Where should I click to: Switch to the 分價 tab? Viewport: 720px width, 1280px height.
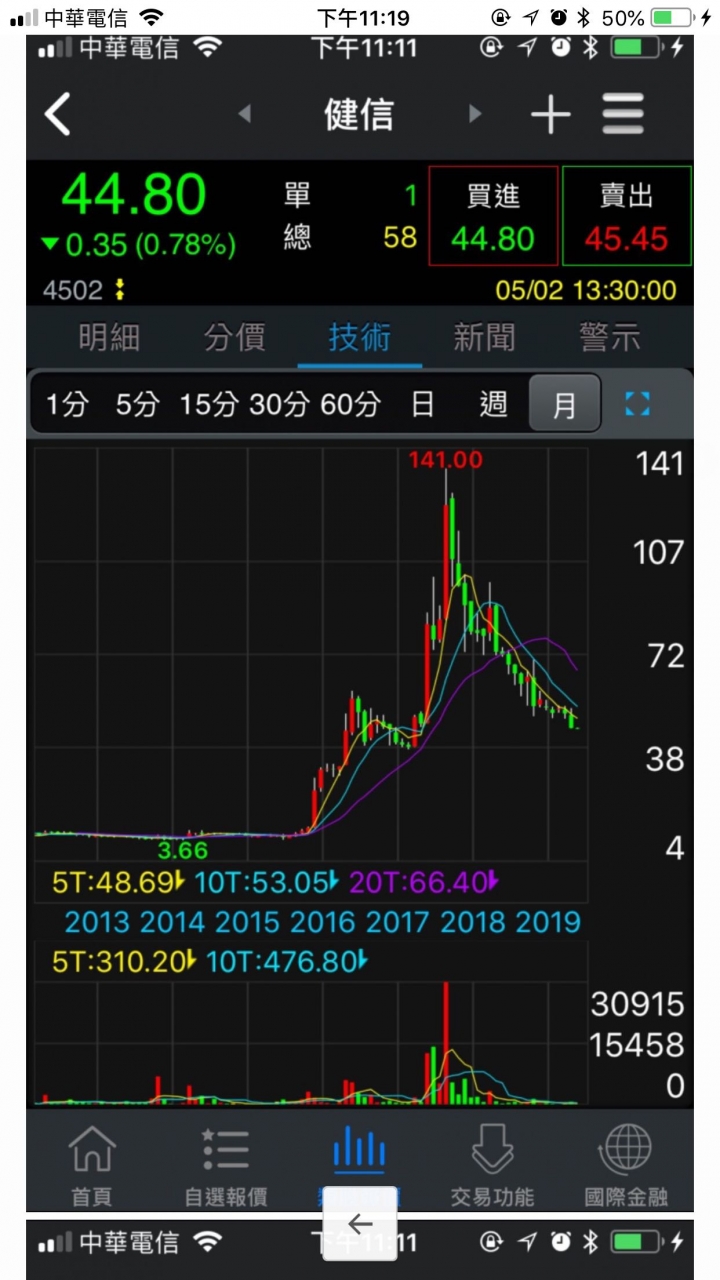pyautogui.click(x=235, y=338)
